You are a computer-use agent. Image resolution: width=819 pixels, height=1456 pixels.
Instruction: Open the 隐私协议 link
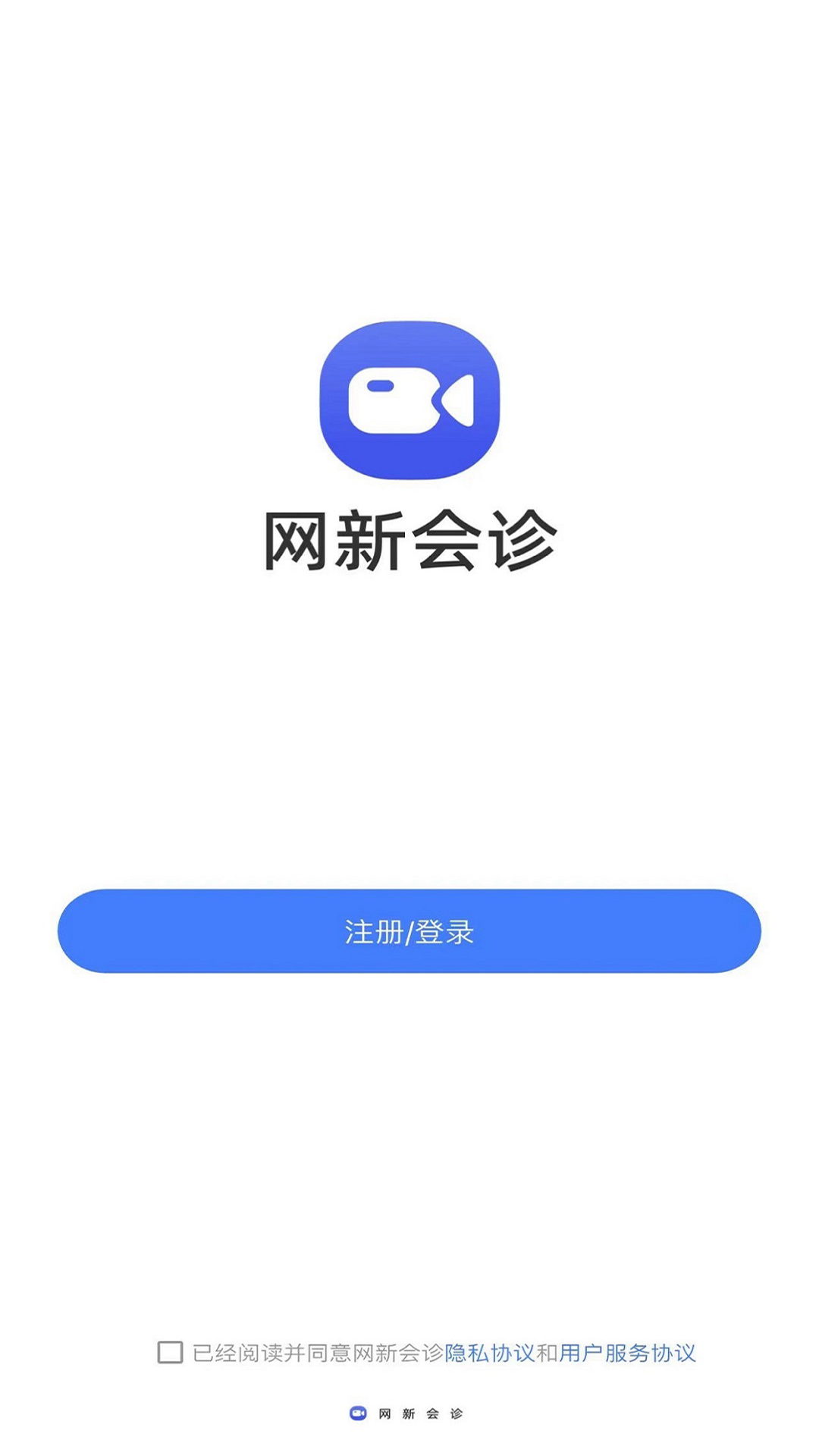pyautogui.click(x=489, y=1354)
